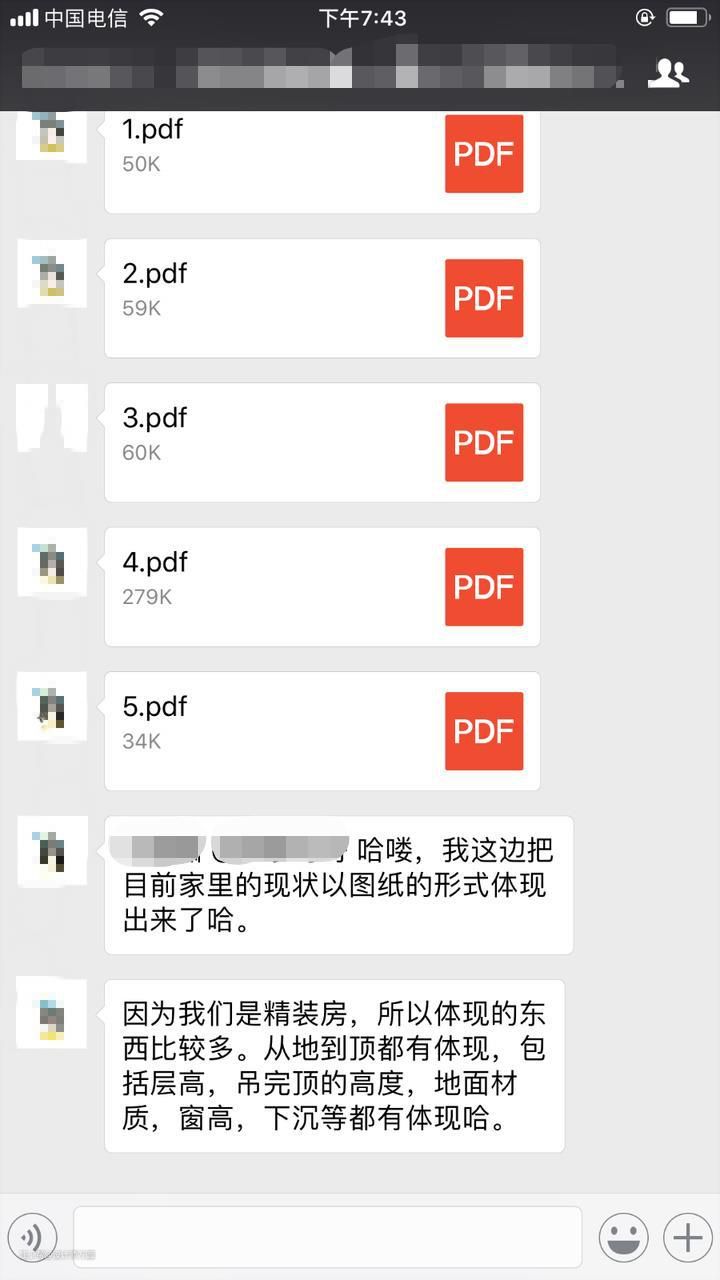720x1280 pixels.
Task: Open the 4.pdf file of 279K
Action: (322, 586)
